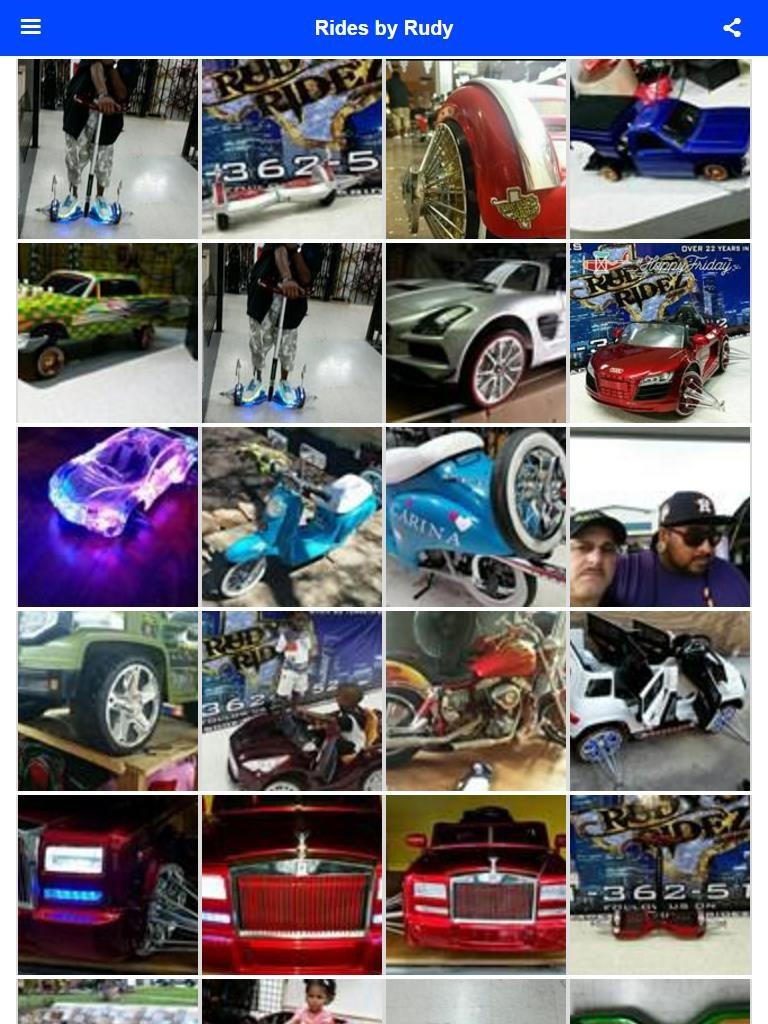This screenshot has height=1024, width=768.
Task: View the red hoverboard with 362-5 banner
Action: (660, 885)
